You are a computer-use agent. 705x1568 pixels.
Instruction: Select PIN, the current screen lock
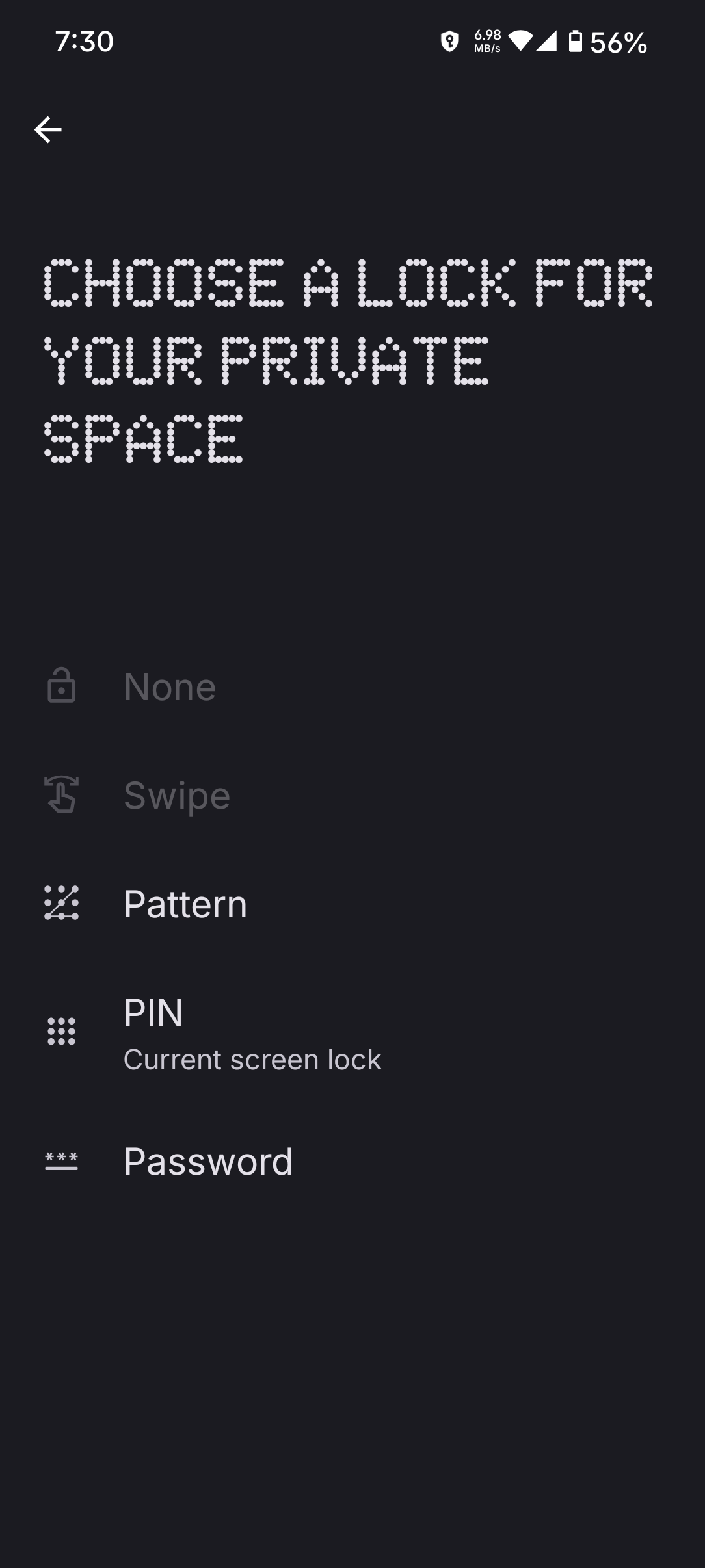pos(352,1032)
